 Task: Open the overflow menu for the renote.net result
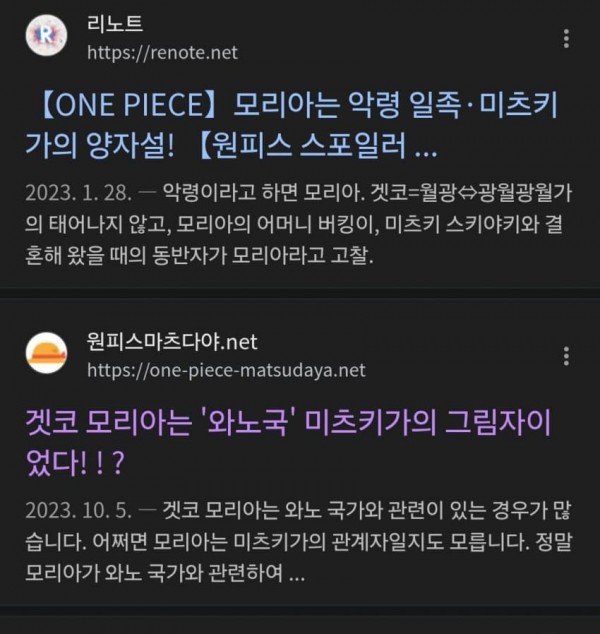[566, 38]
